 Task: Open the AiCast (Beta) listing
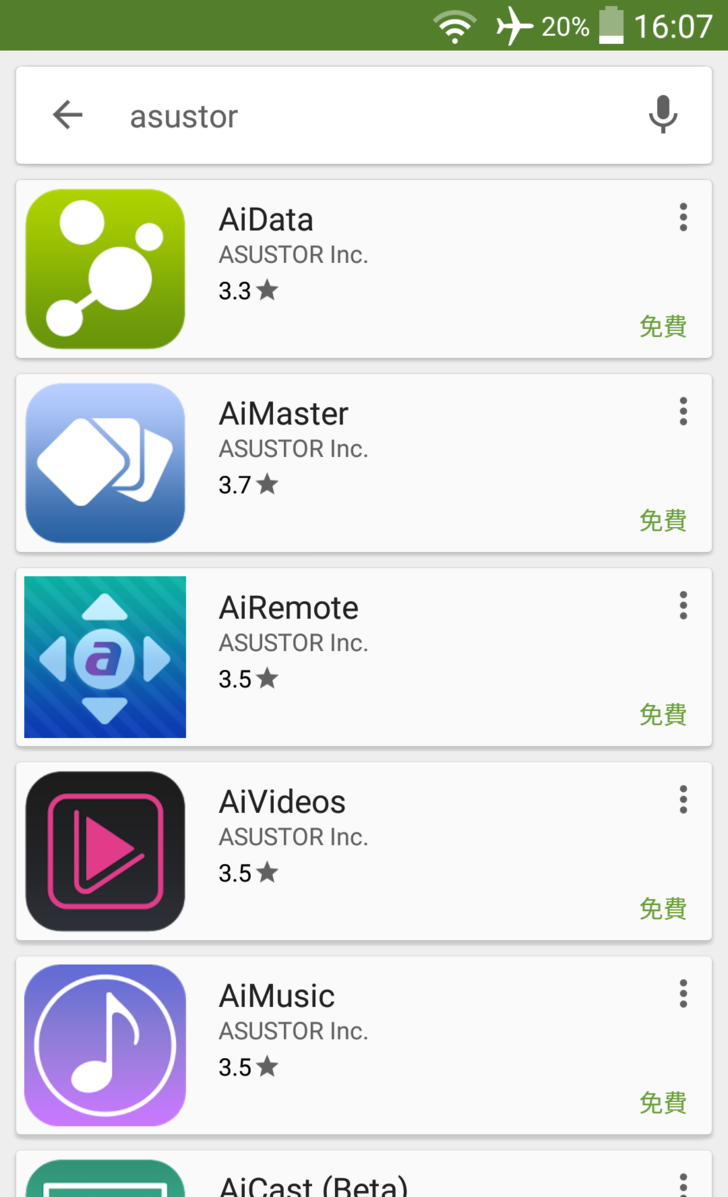coord(364,1178)
